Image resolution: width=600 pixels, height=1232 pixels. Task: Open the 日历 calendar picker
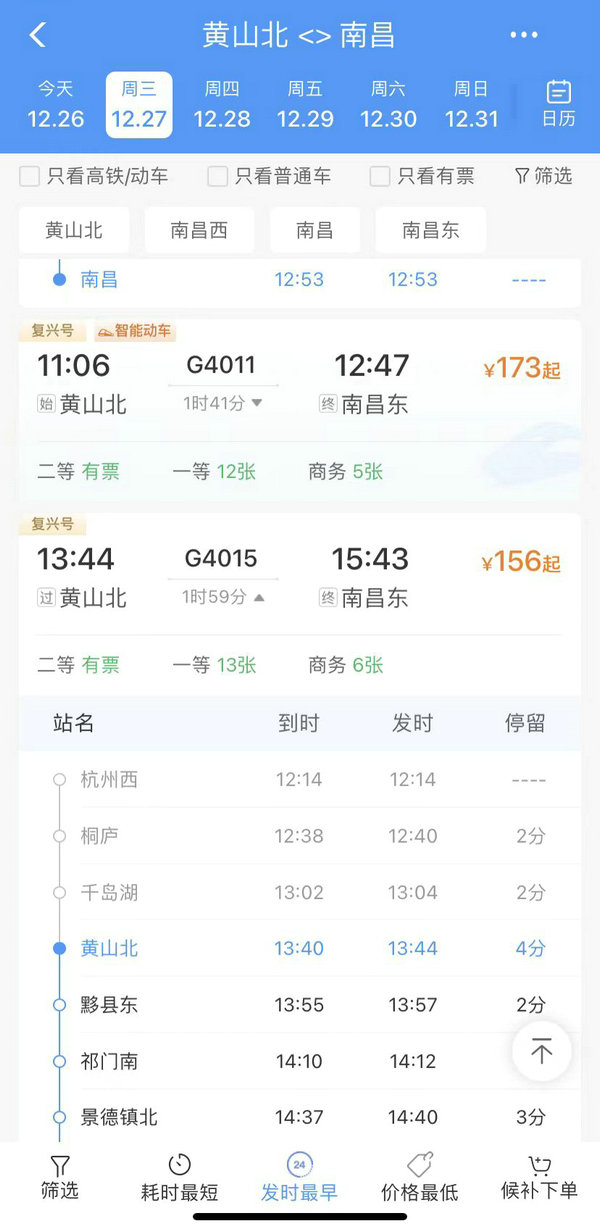[559, 104]
